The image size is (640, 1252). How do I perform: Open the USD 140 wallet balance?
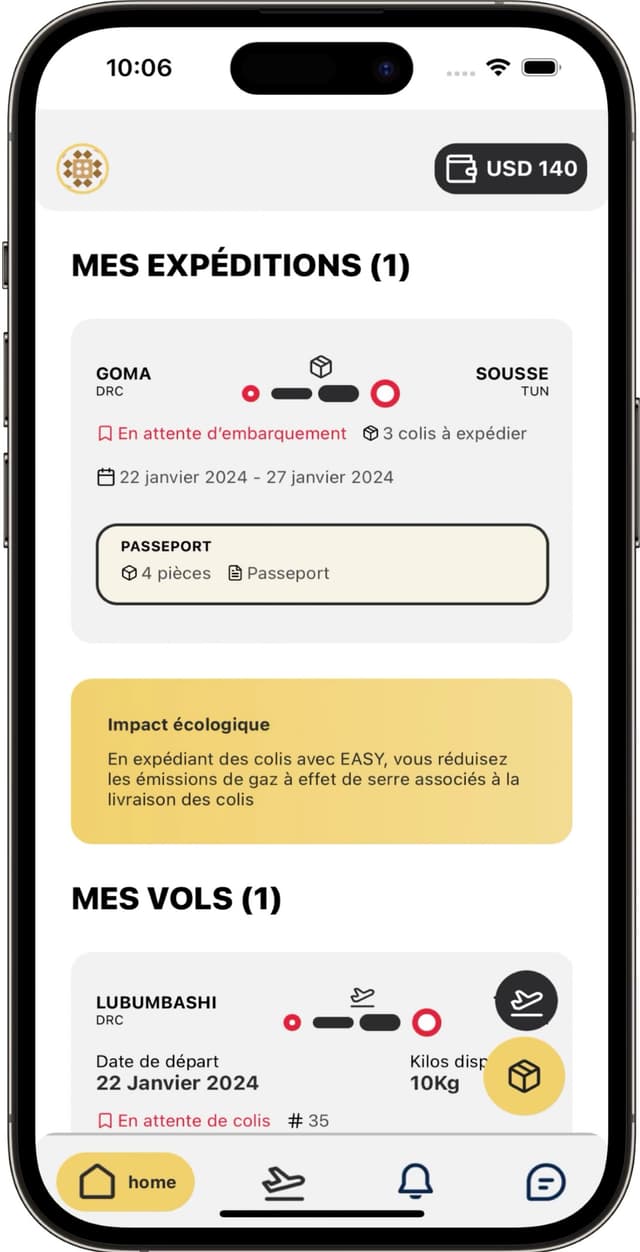point(510,168)
